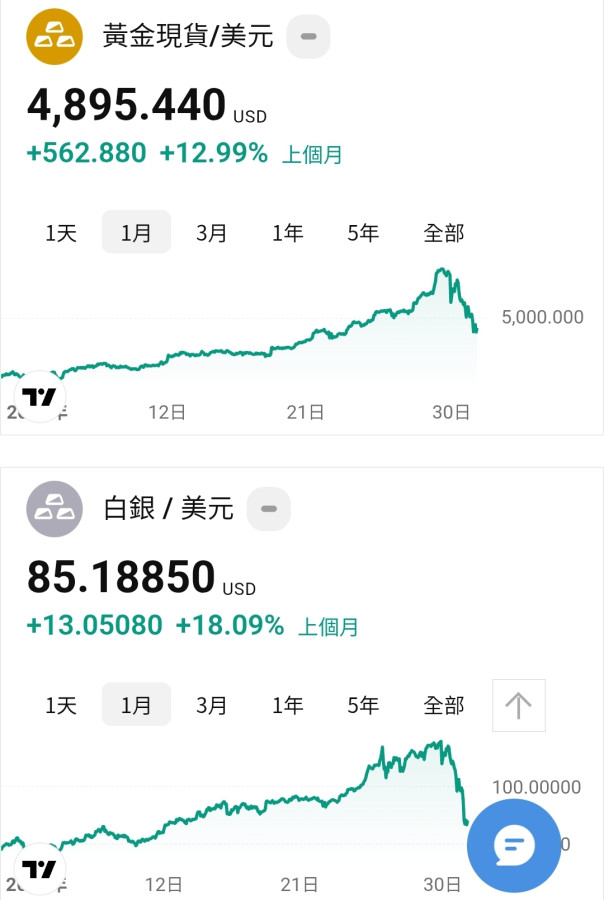Show the 1年 range for silver
Image resolution: width=604 pixels, height=900 pixels.
coord(288,705)
